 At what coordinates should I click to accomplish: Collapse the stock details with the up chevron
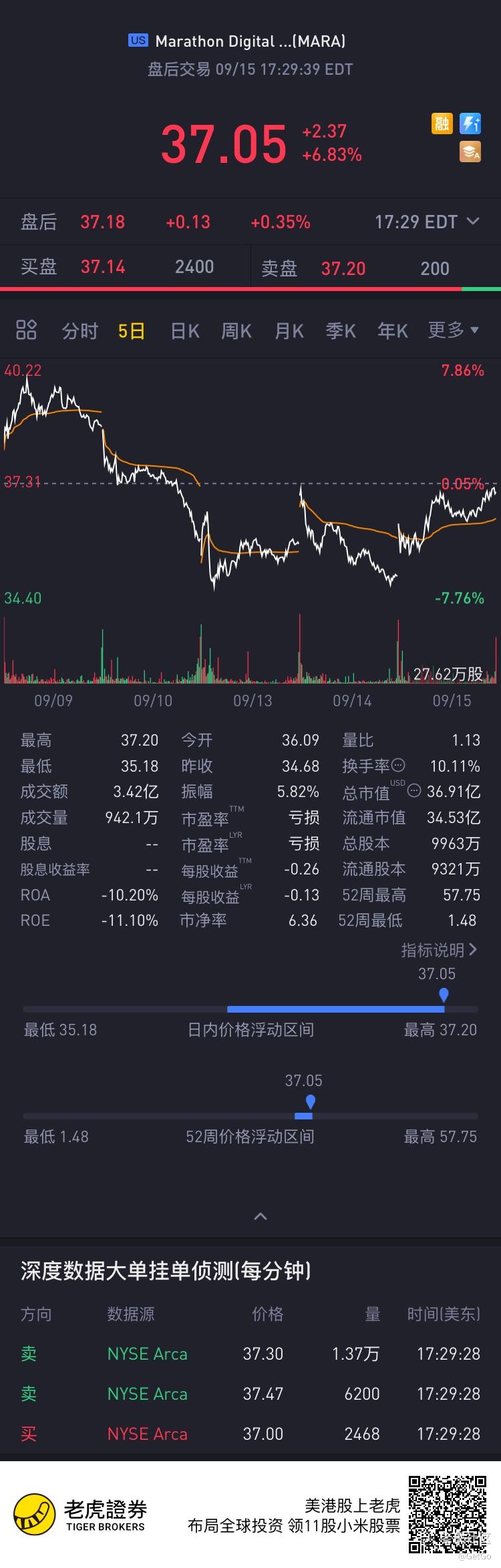[x=261, y=1216]
